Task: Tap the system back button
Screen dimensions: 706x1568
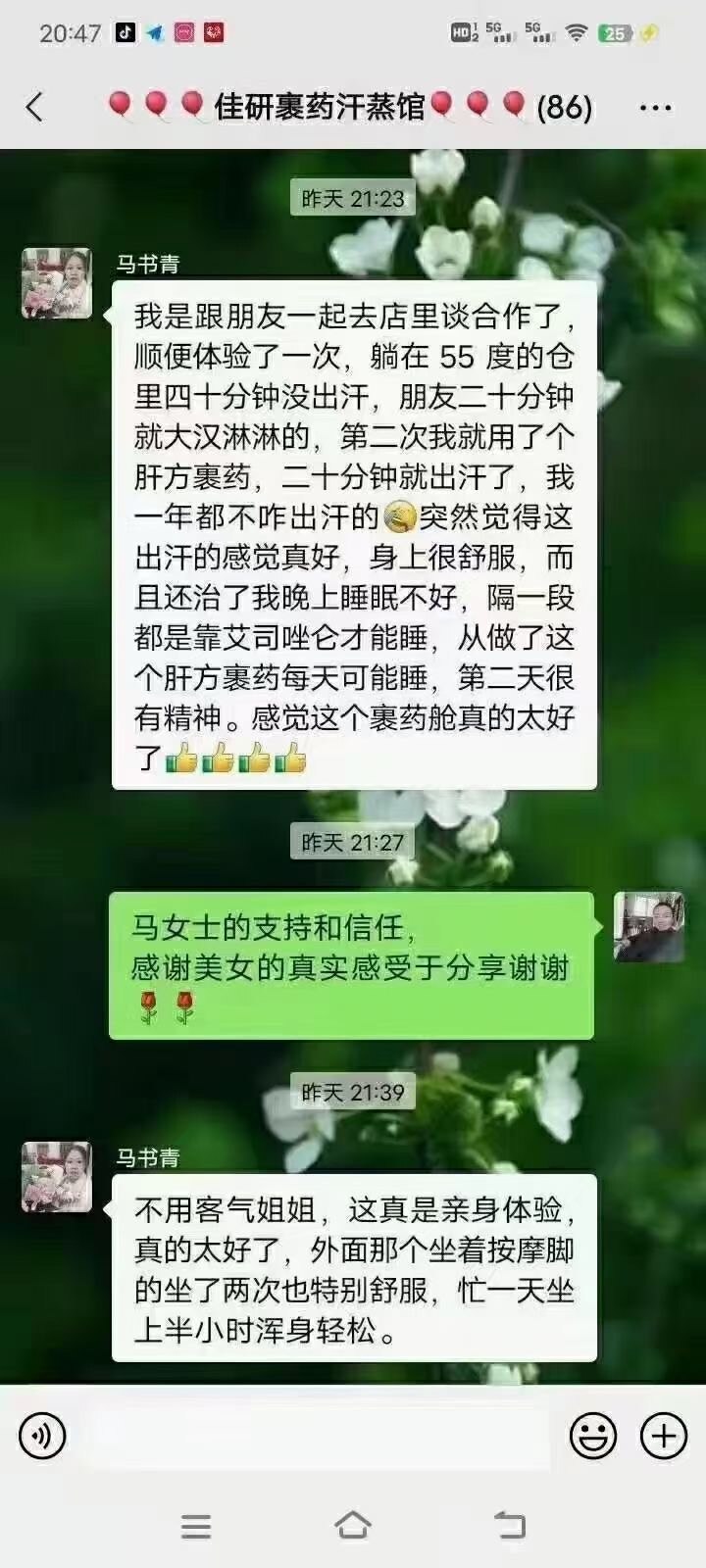Action: tap(510, 1525)
